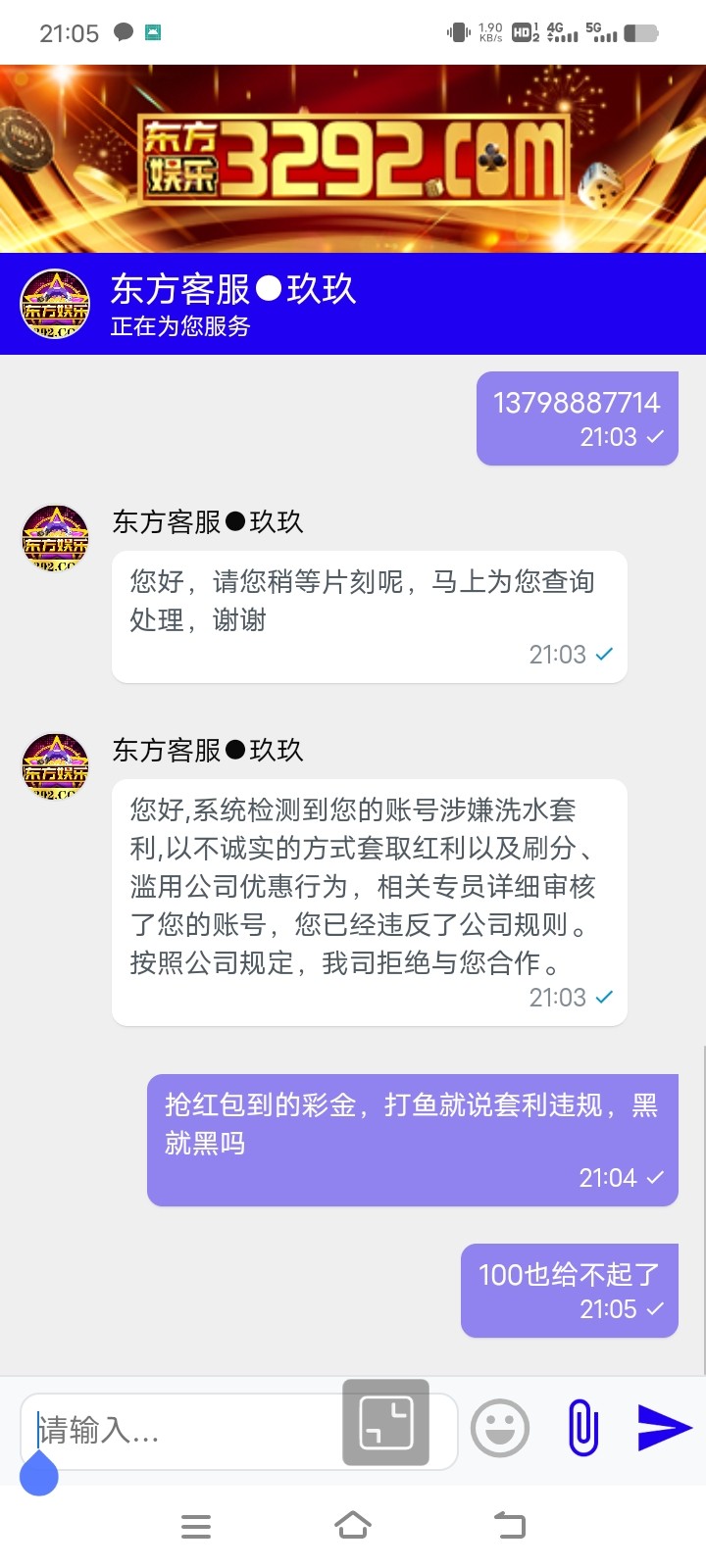This screenshot has width=706, height=1568.
Task: Tap the 东方客服玖玖 avatar in the header
Action: pyautogui.click(x=55, y=304)
